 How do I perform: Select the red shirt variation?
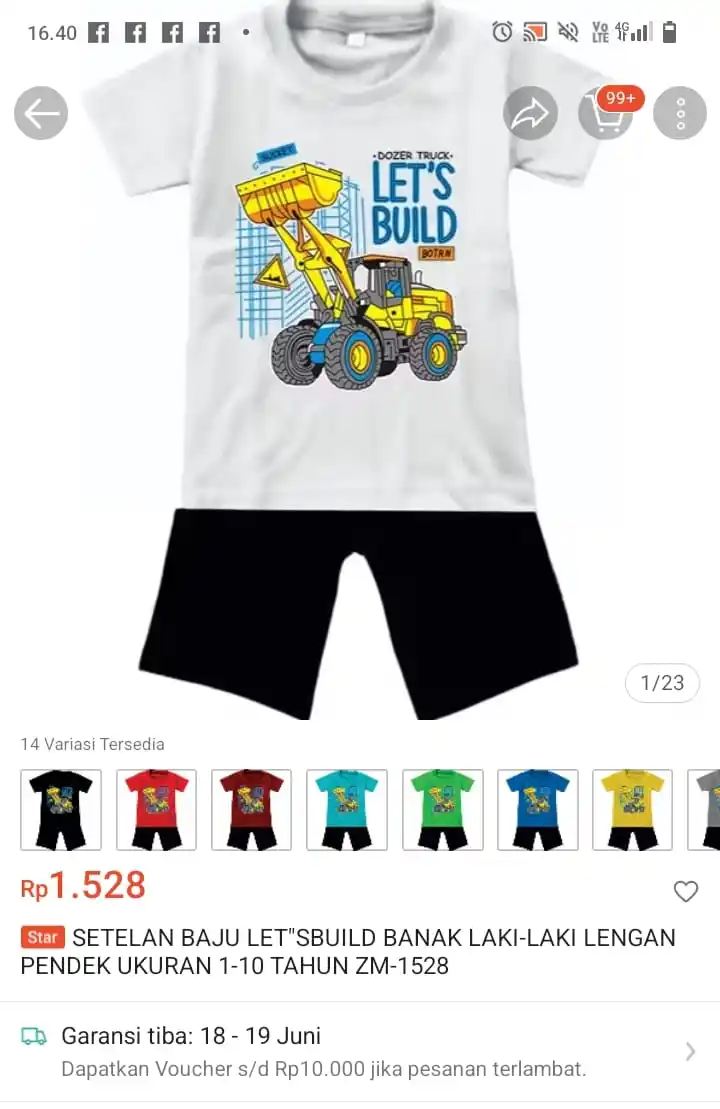click(156, 810)
